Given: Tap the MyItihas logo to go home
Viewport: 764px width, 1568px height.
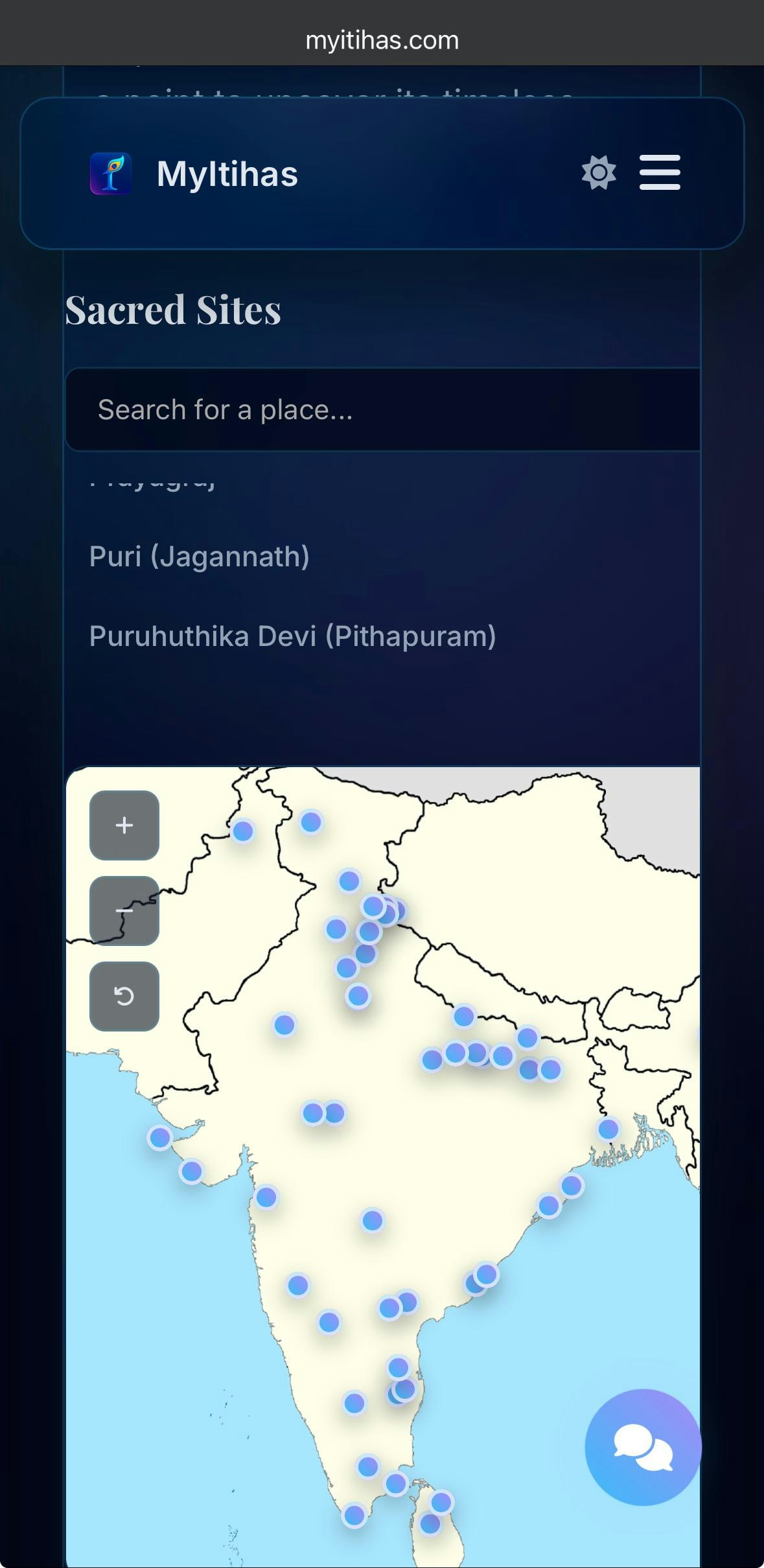Looking at the screenshot, I should pos(111,174).
